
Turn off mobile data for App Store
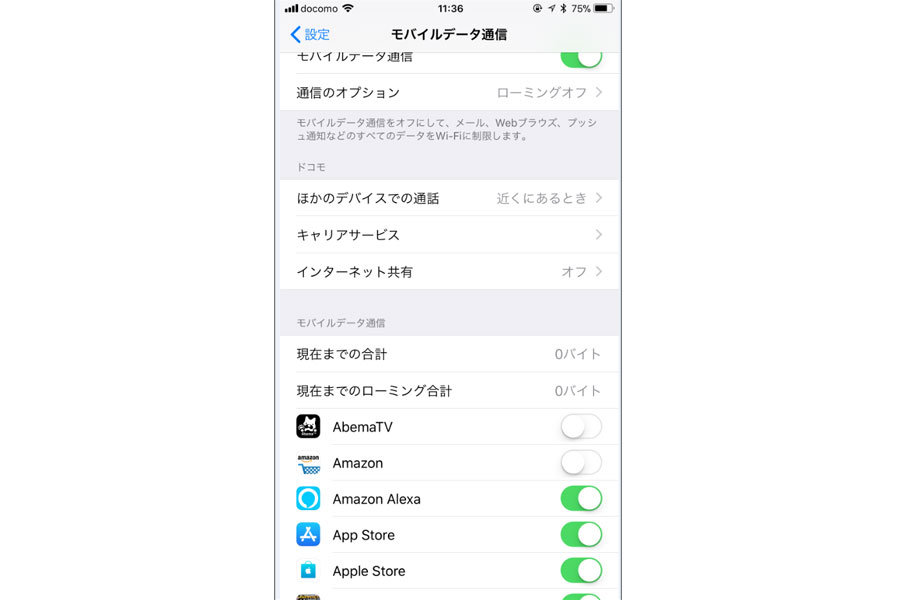(x=581, y=535)
